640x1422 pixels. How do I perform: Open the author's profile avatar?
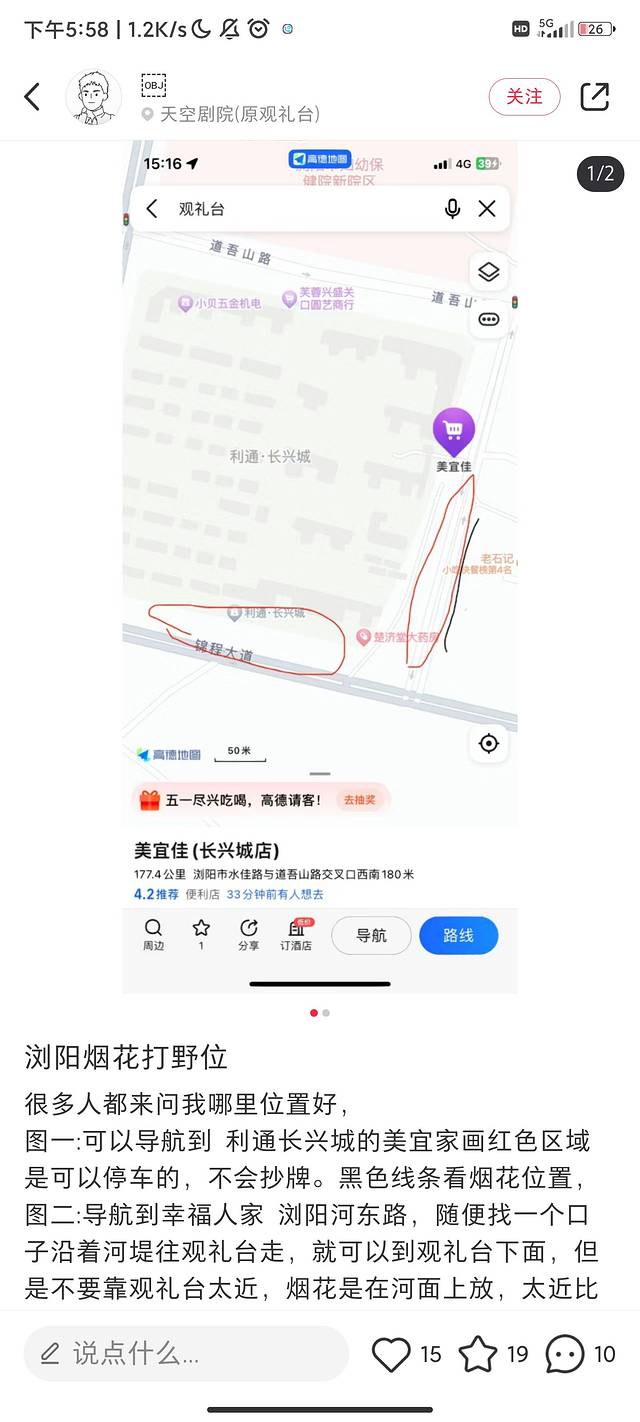point(93,97)
